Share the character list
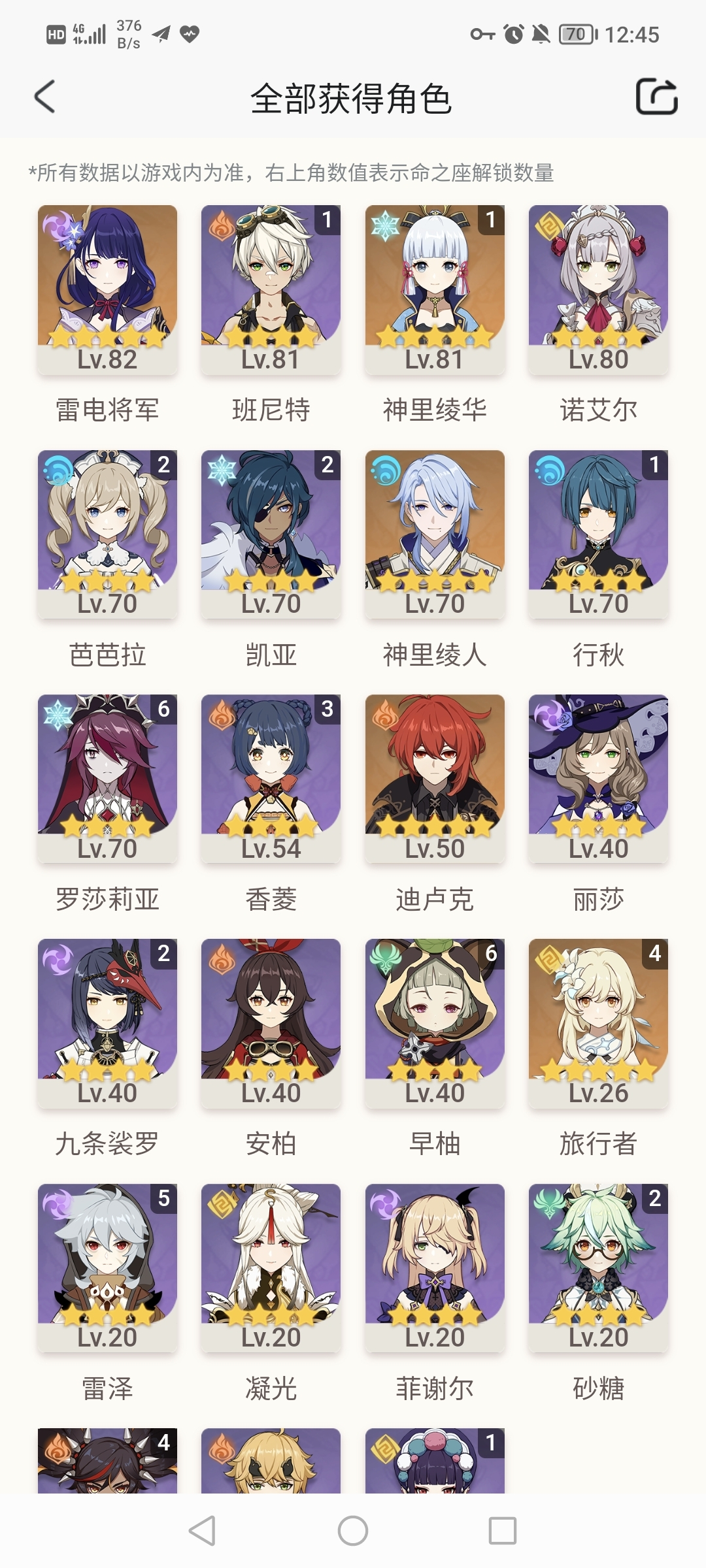Screen dimensions: 706x1568 pos(656,97)
